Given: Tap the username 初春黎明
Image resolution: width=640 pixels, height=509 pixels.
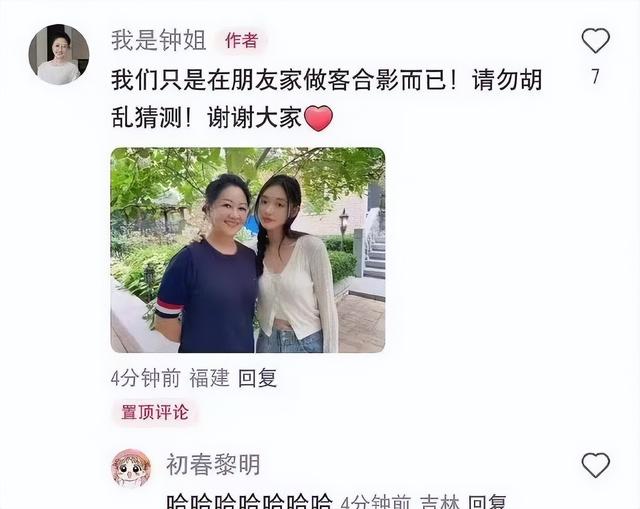Looking at the screenshot, I should 213,464.
